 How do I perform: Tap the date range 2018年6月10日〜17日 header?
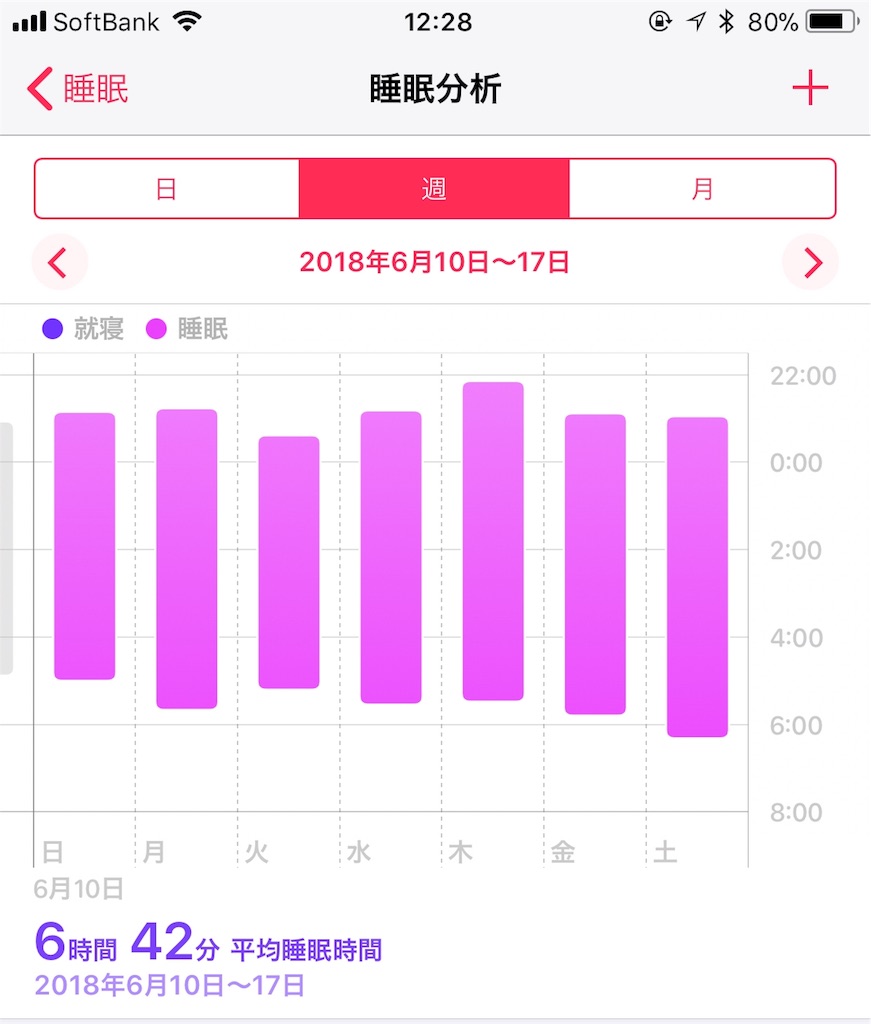click(x=435, y=260)
